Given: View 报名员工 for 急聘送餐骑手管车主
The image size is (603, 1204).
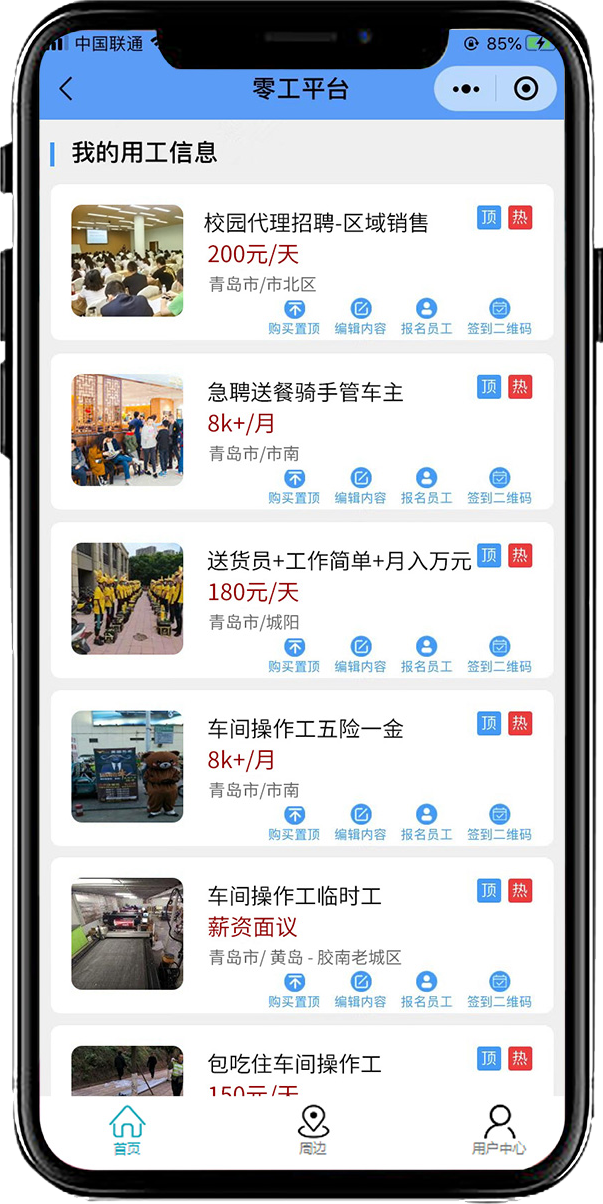Looking at the screenshot, I should click(426, 486).
